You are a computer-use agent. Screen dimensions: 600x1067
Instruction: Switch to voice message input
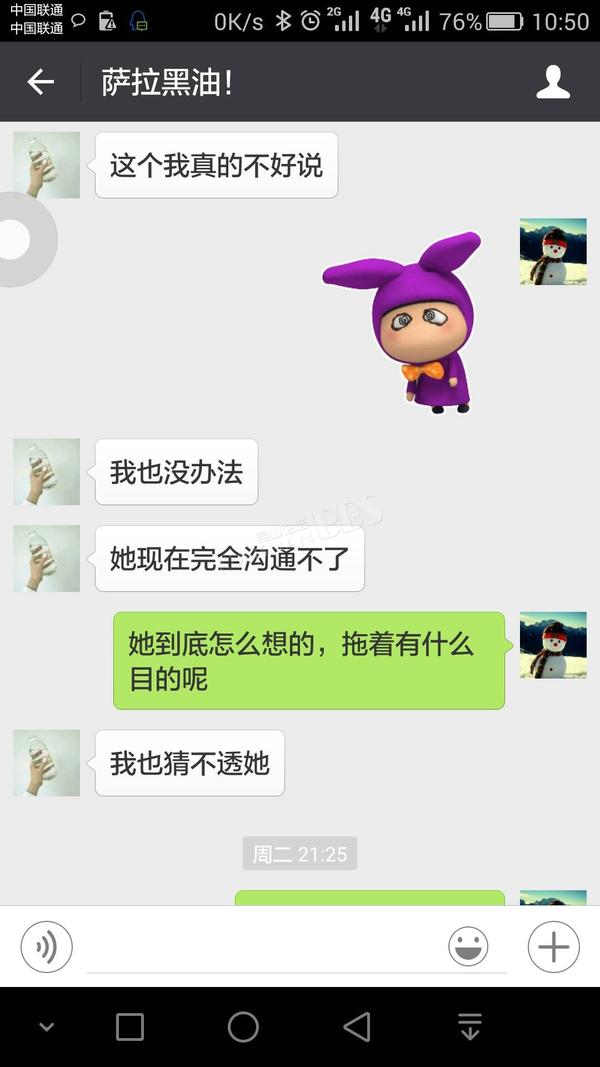click(46, 947)
